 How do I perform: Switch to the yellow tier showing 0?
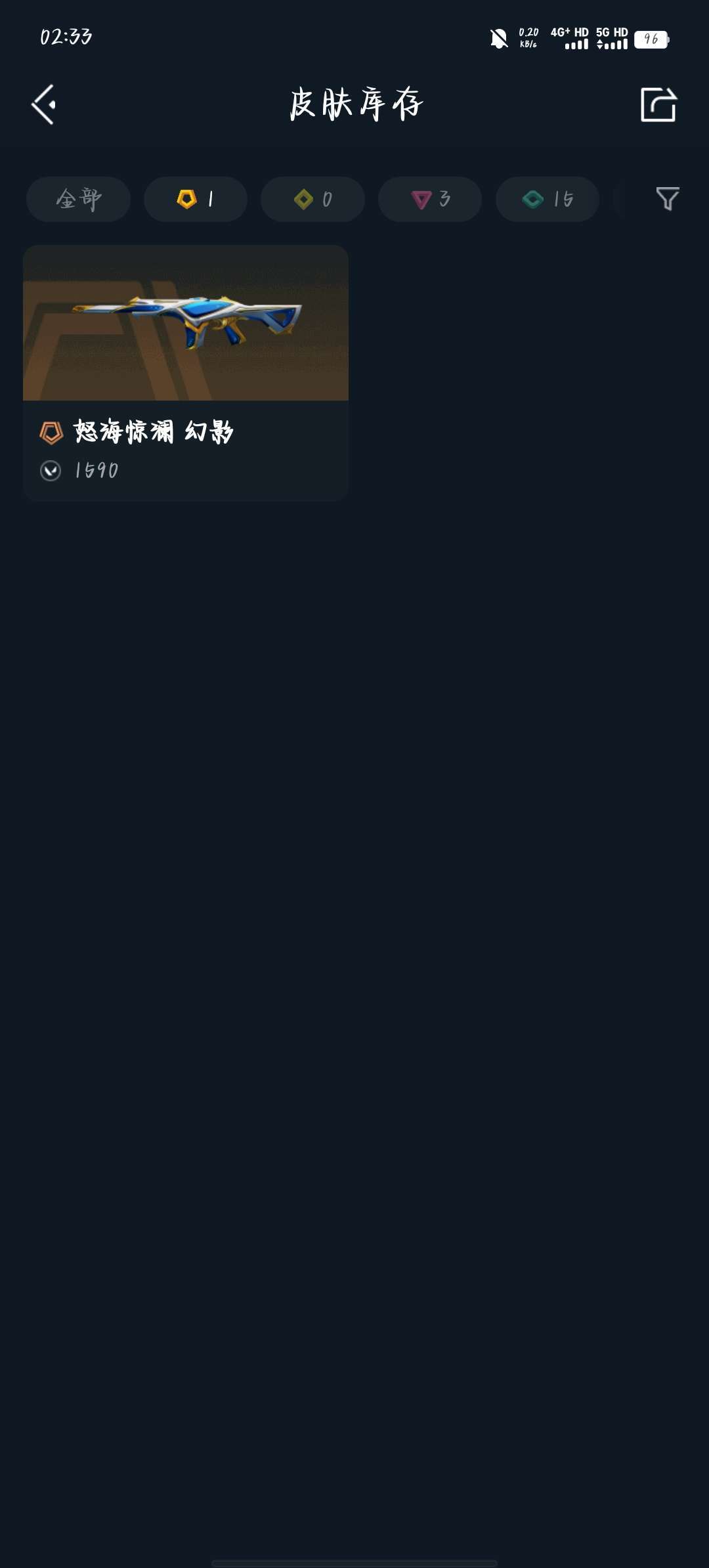tap(312, 199)
